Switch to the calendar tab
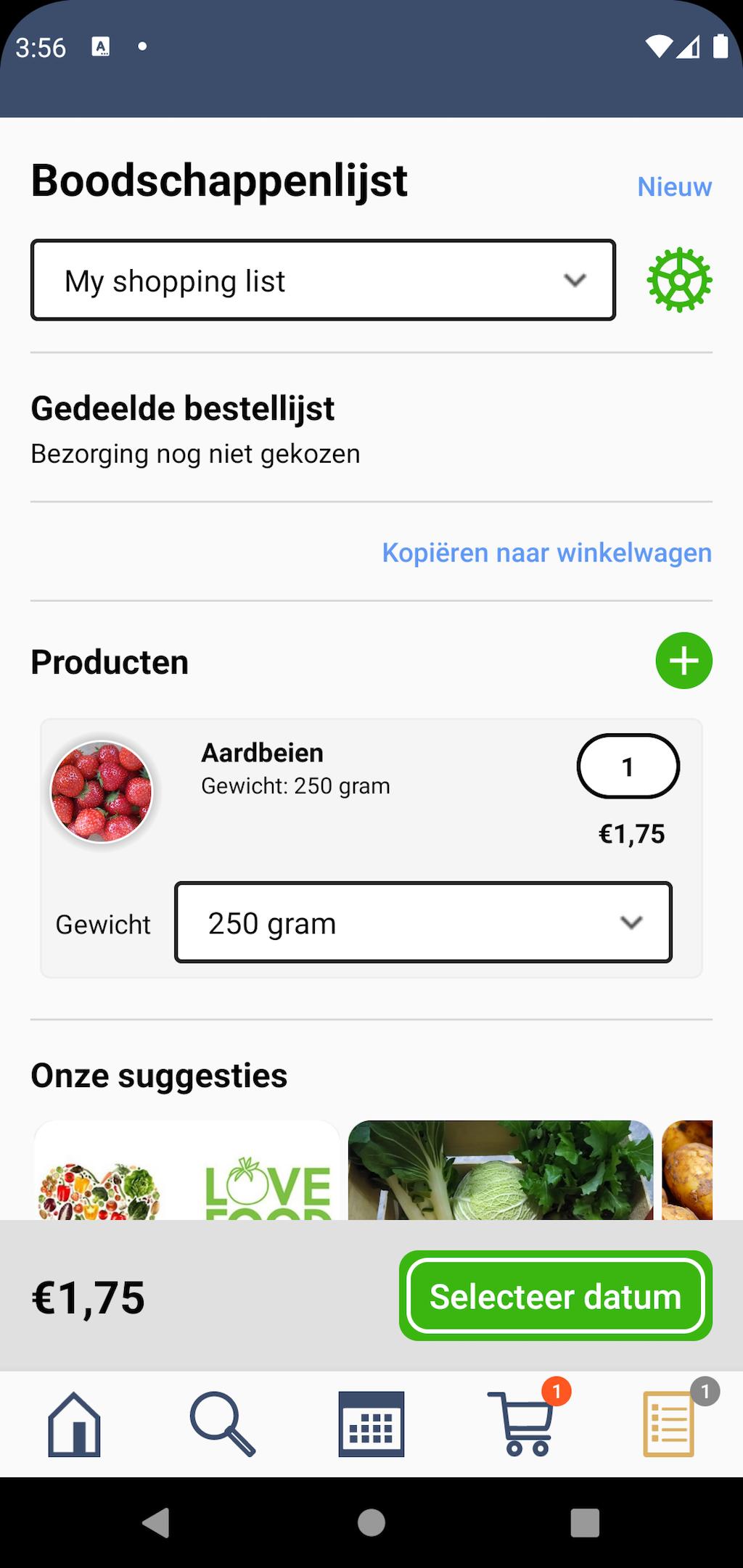The width and height of the screenshot is (743, 1568). 371,1424
